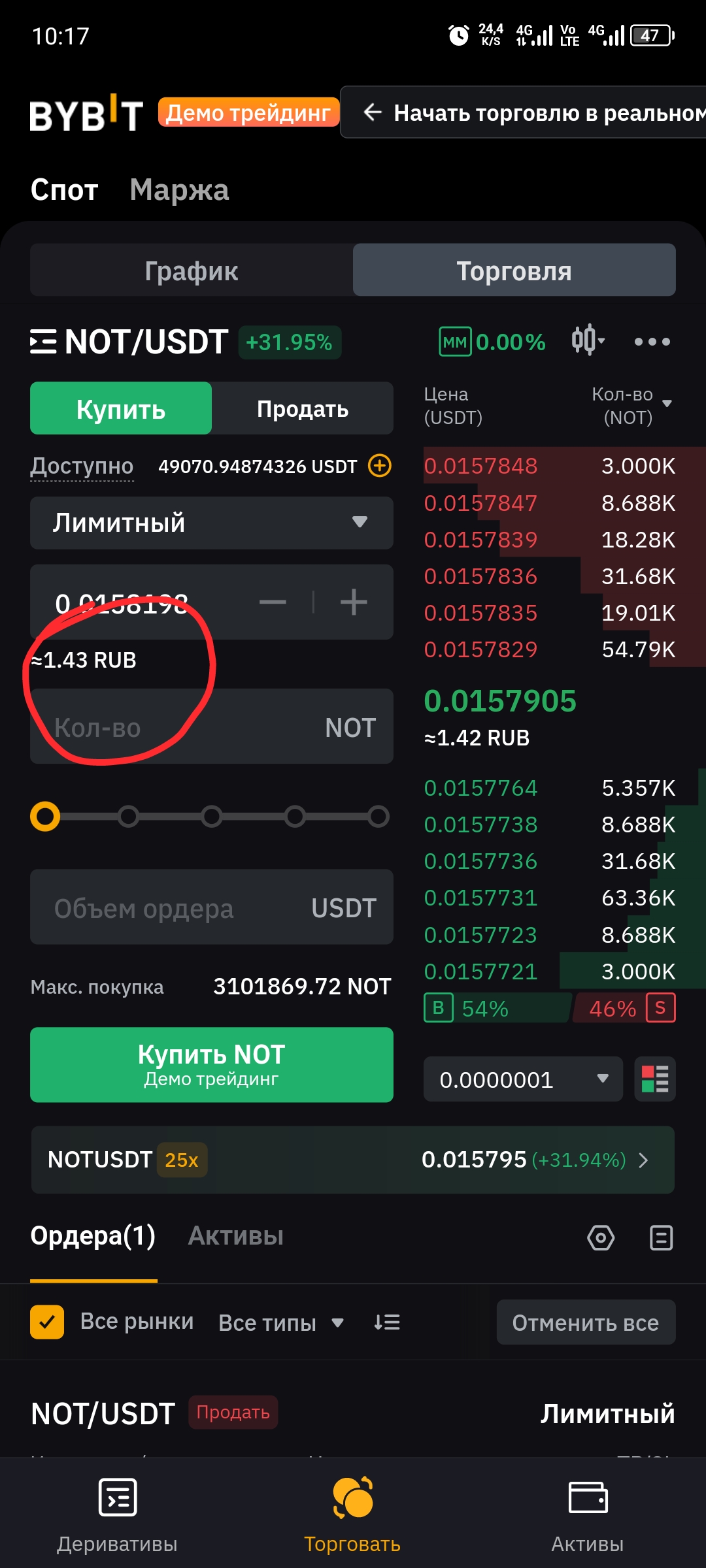Change the order book layout icon
Image resolution: width=706 pixels, height=1568 pixels.
tap(655, 1079)
